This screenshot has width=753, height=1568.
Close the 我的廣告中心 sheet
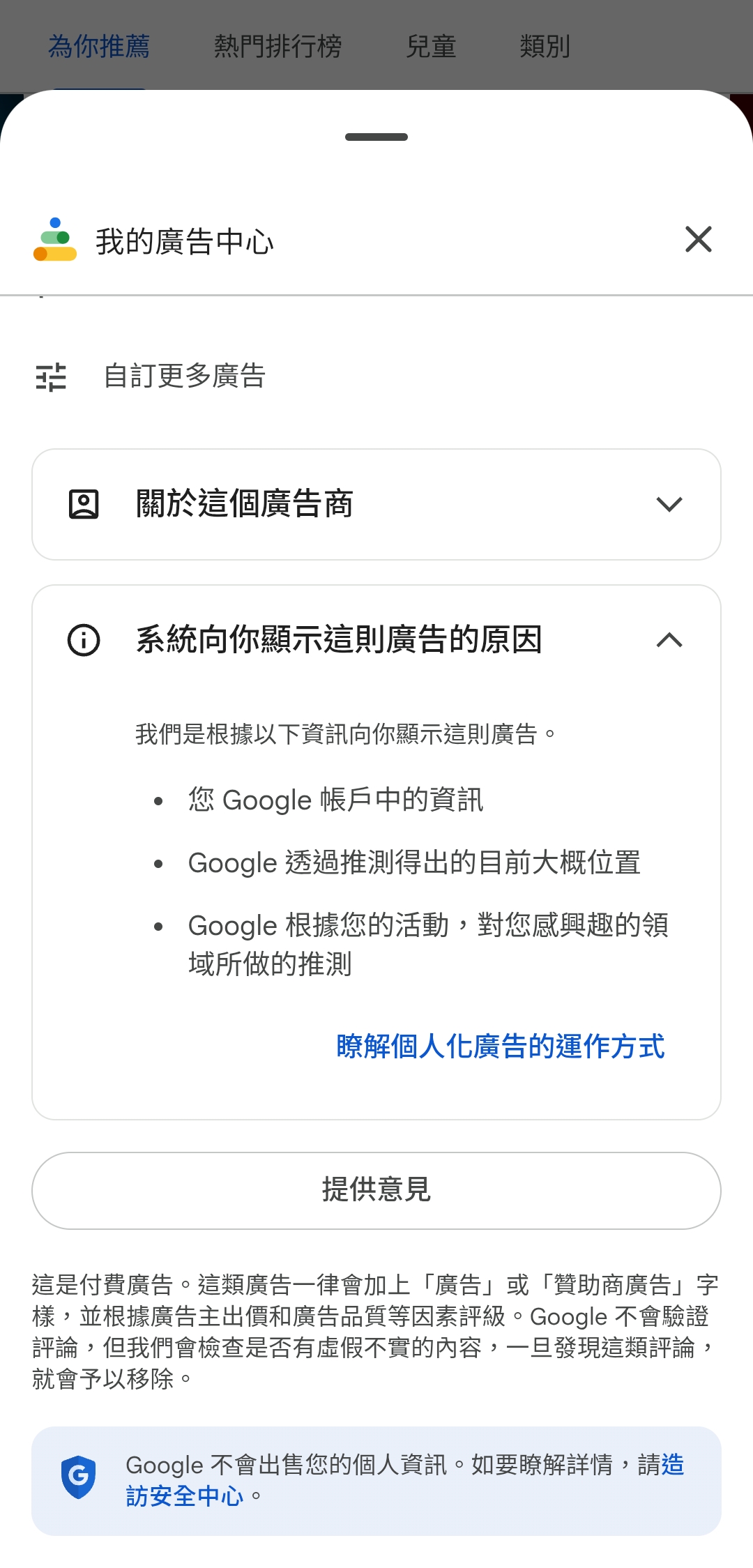click(698, 239)
